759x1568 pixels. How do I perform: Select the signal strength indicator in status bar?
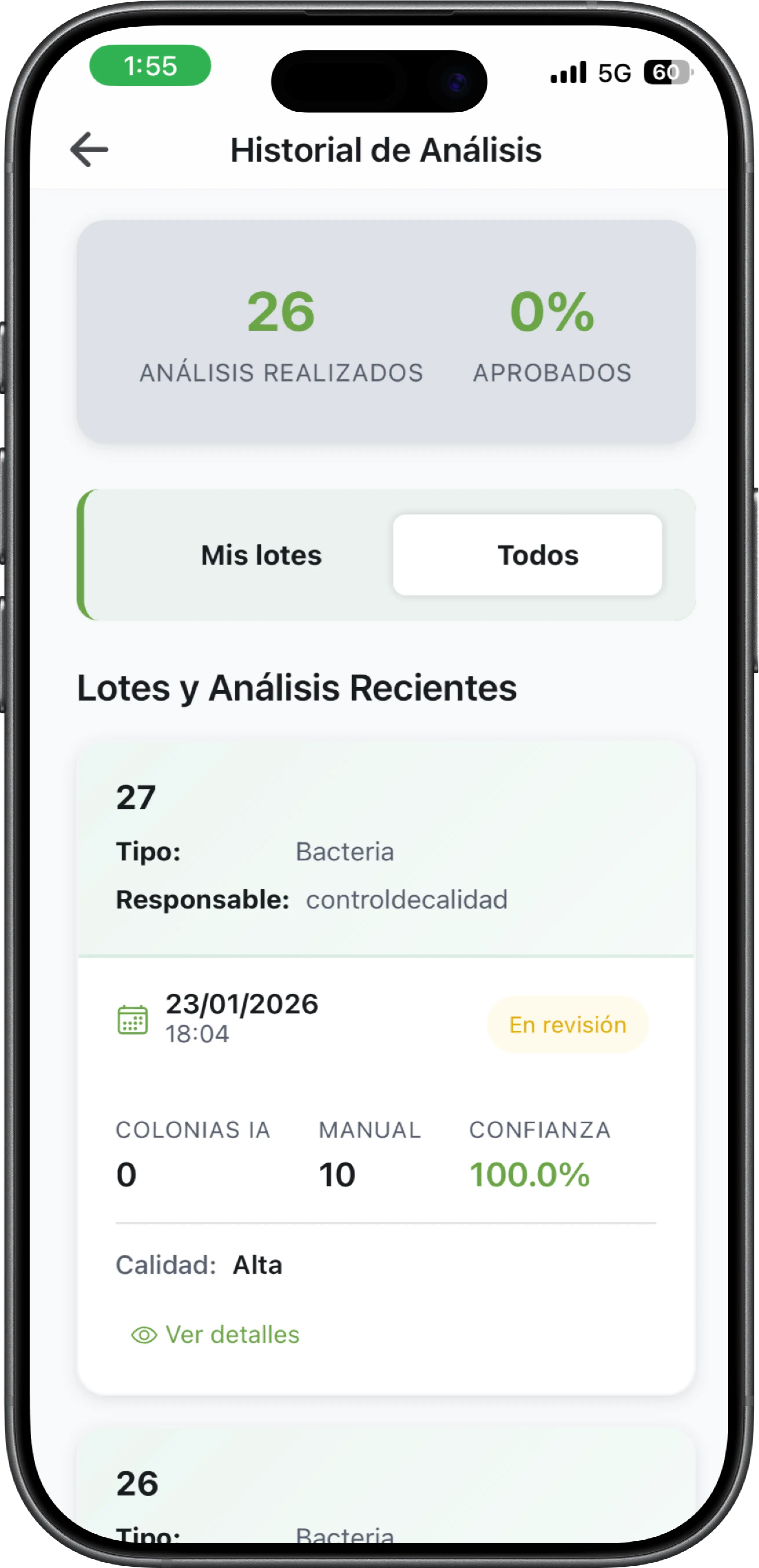pos(567,72)
